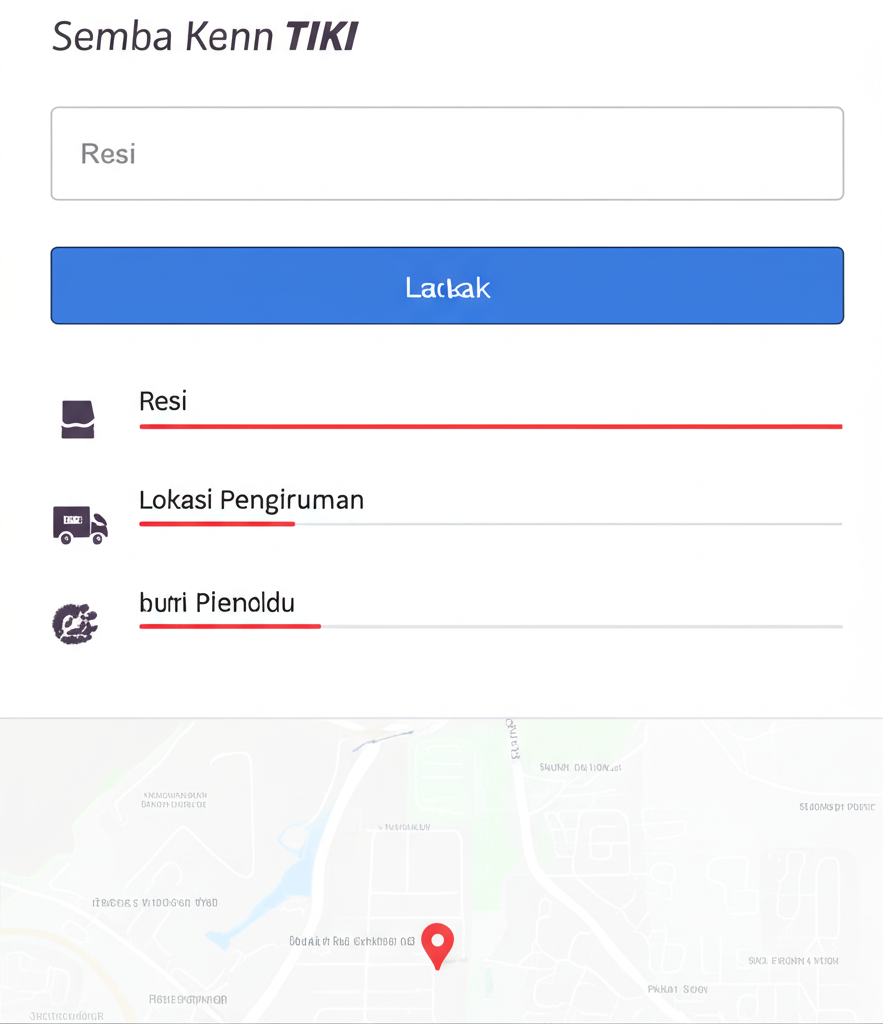This screenshot has width=883, height=1024.
Task: Tap the blue Lacak button
Action: (447, 286)
